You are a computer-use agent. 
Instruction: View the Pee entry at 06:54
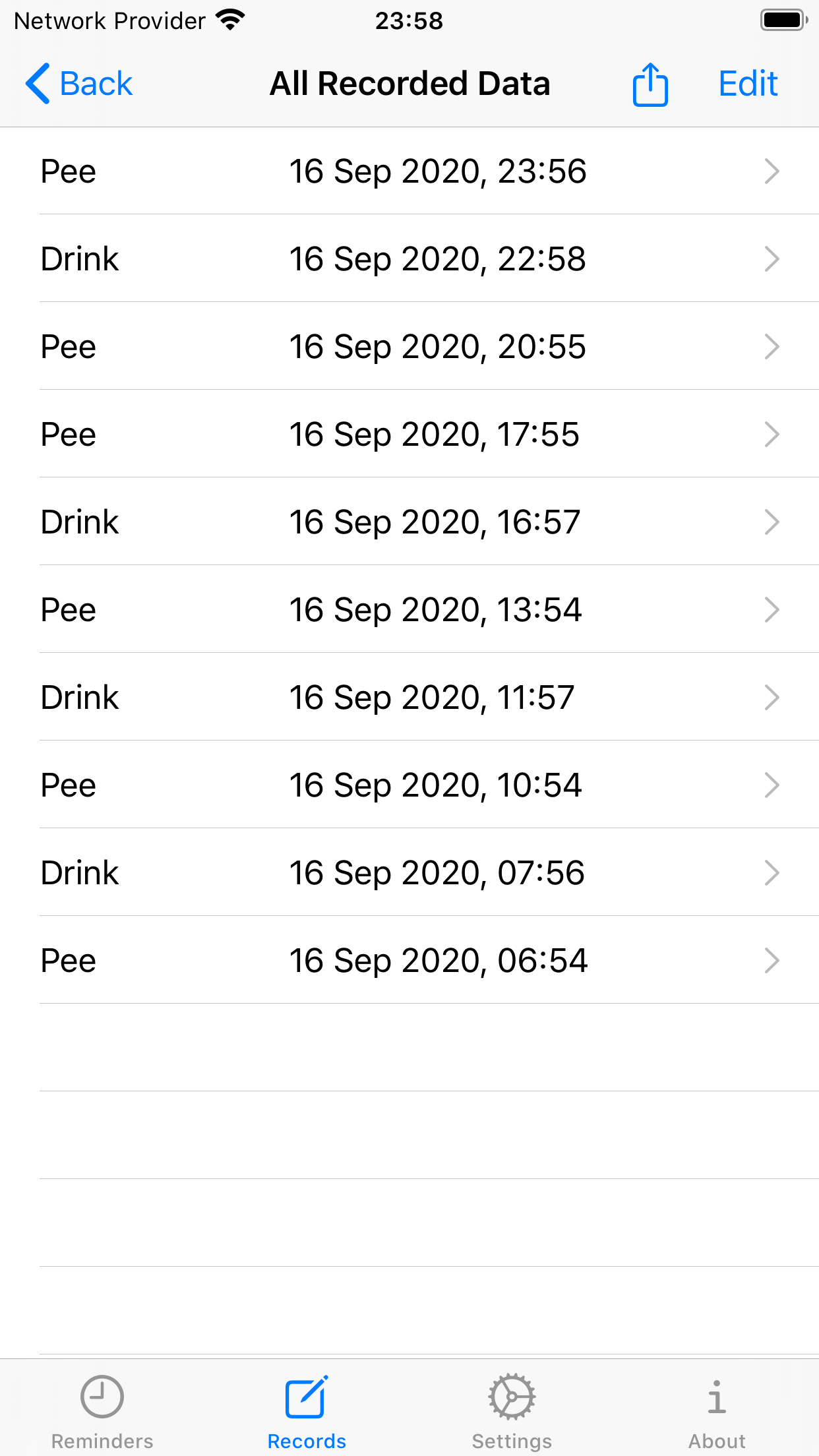click(x=409, y=960)
